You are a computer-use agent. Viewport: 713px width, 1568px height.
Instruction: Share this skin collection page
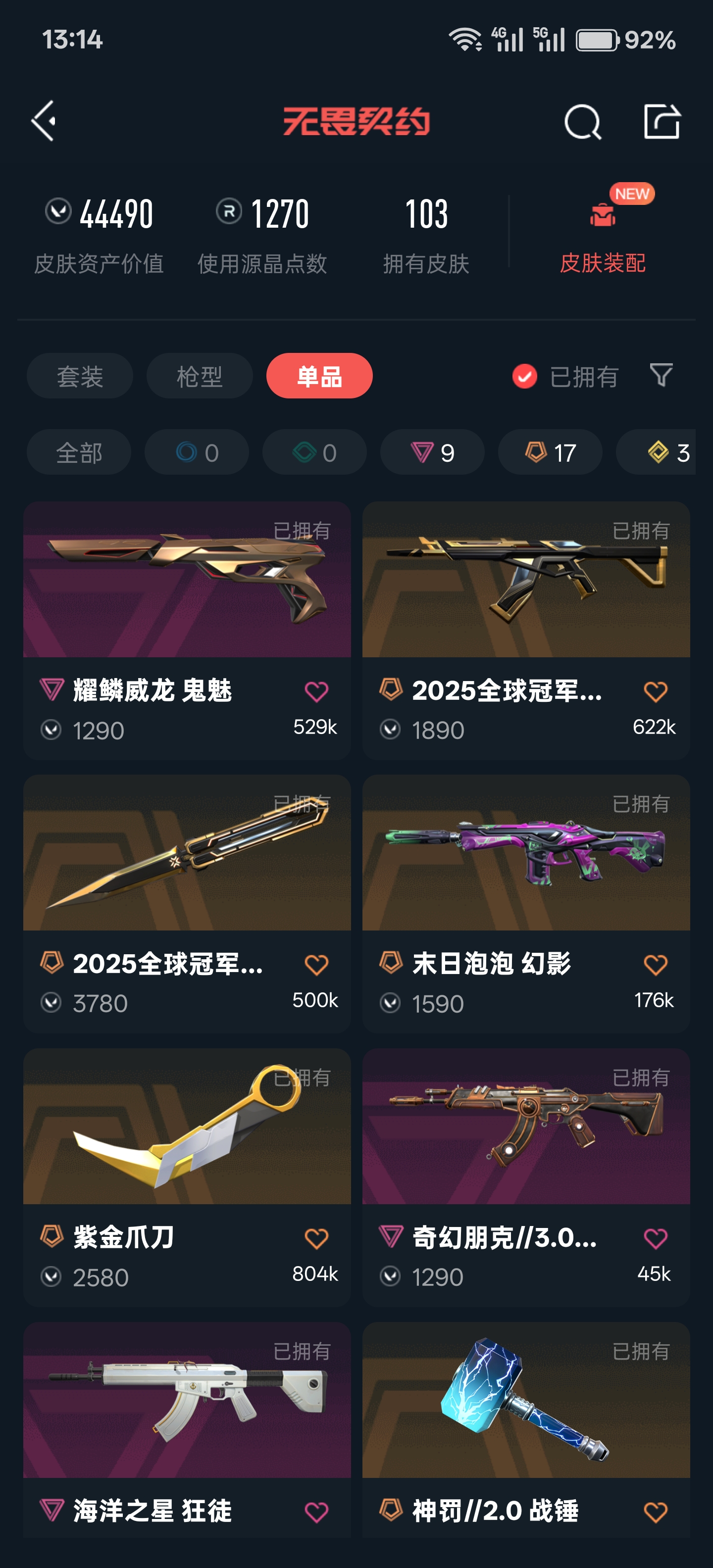coord(662,122)
